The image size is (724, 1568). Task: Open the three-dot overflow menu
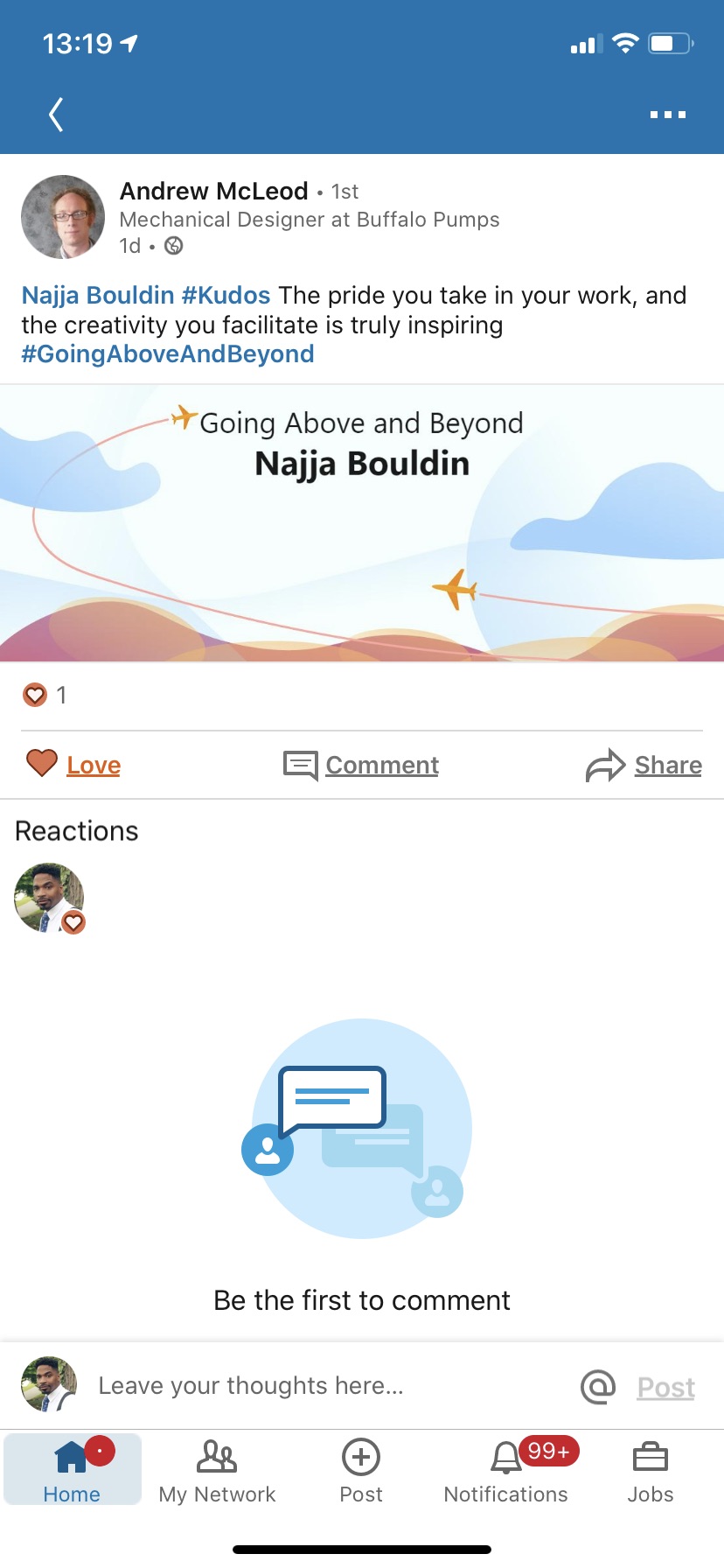[667, 115]
